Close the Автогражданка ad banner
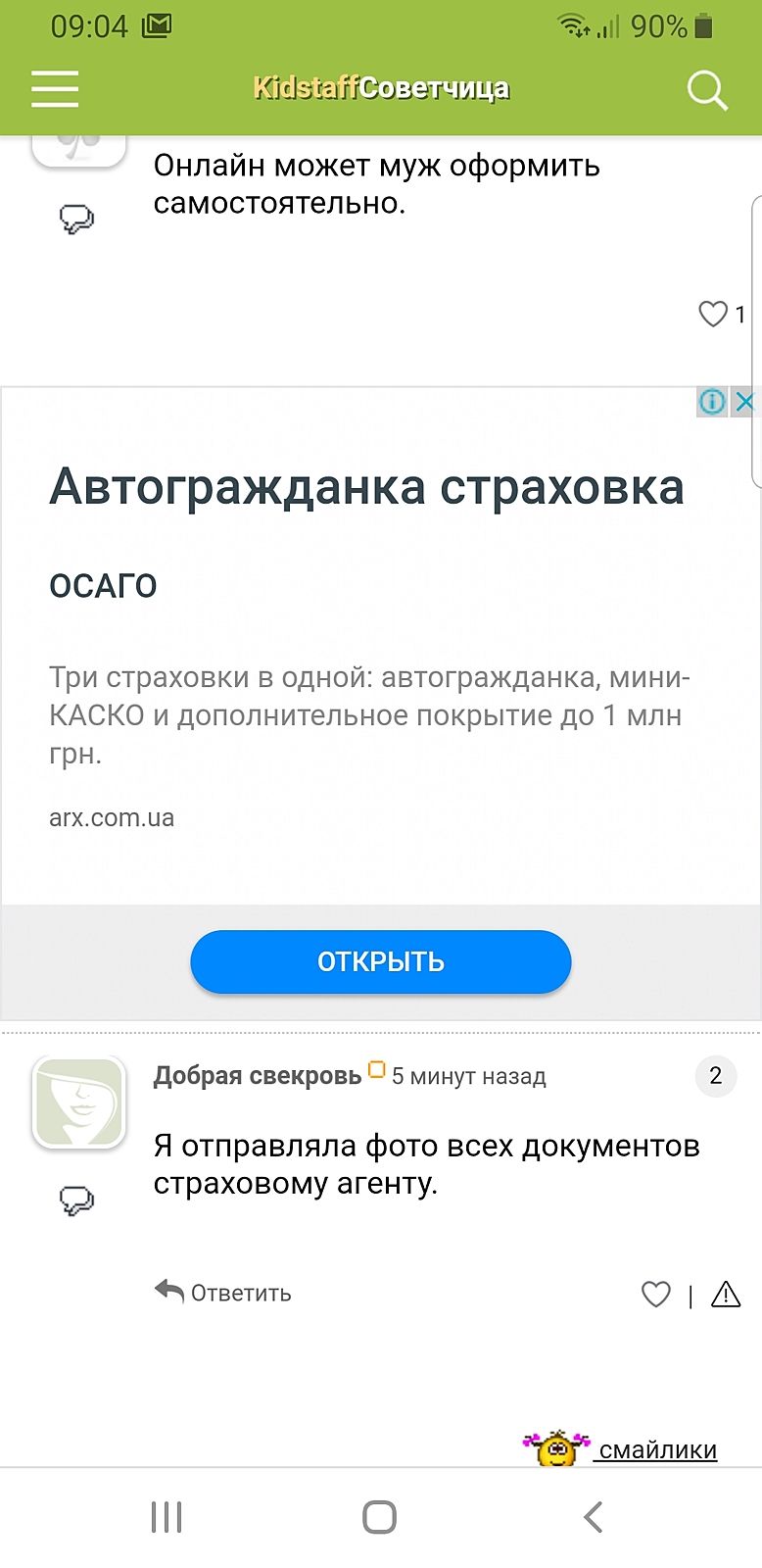 [x=745, y=401]
